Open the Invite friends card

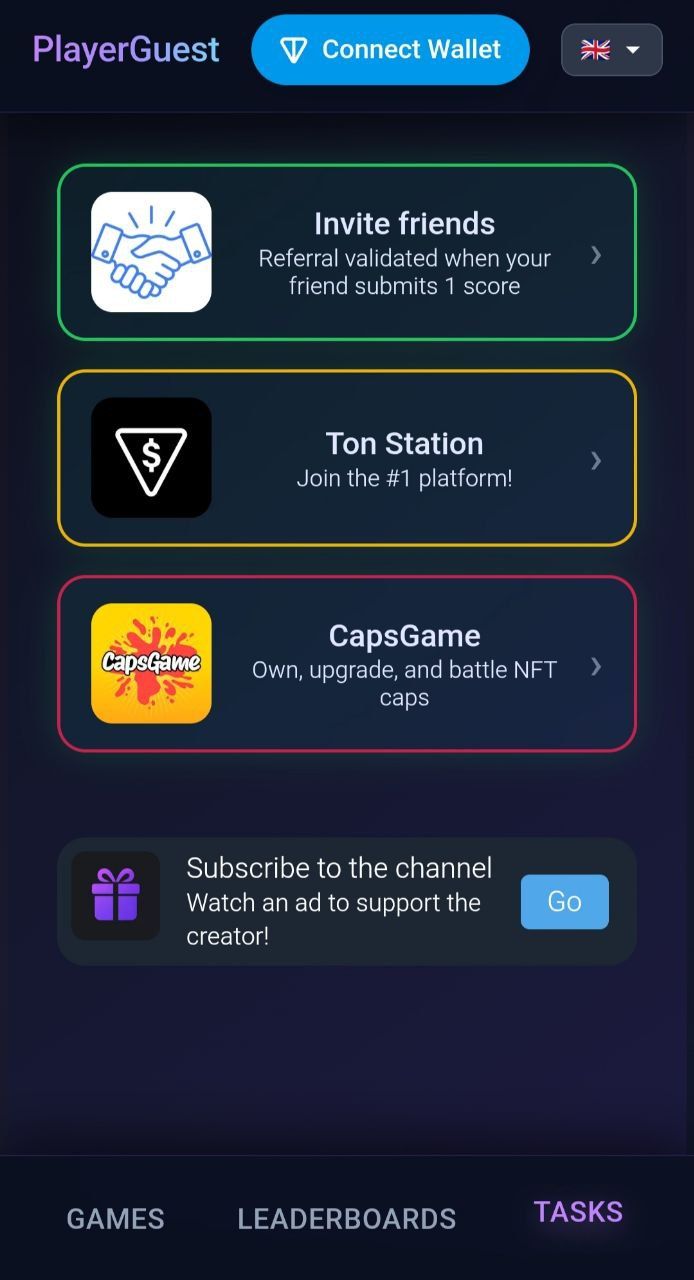coord(347,252)
